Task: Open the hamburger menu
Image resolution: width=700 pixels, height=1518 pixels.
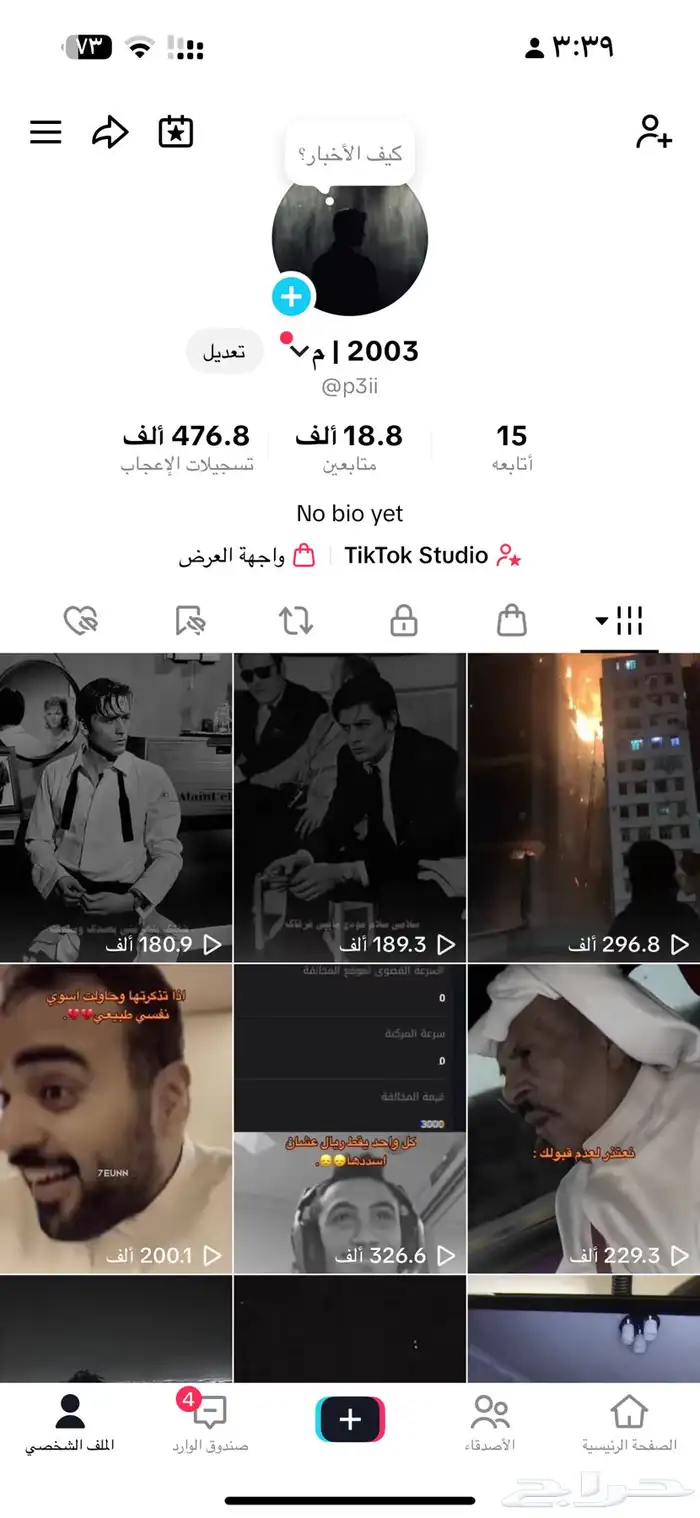Action: (46, 132)
